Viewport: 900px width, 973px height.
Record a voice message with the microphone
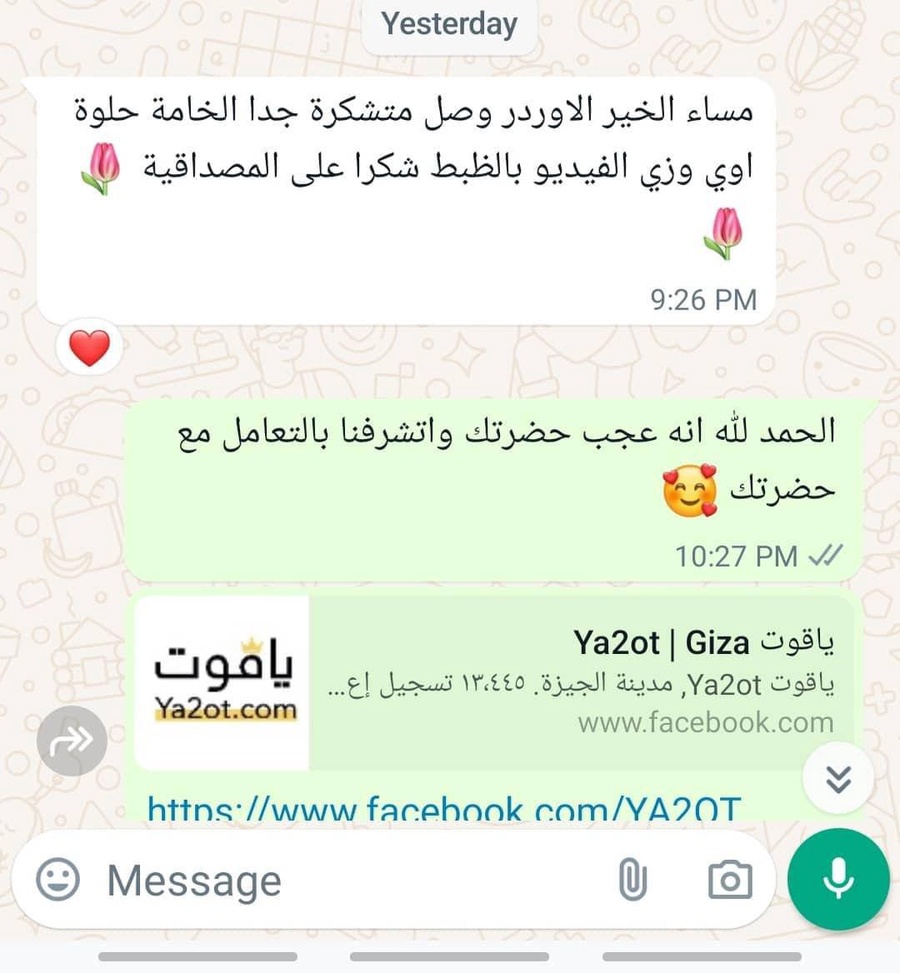point(838,880)
